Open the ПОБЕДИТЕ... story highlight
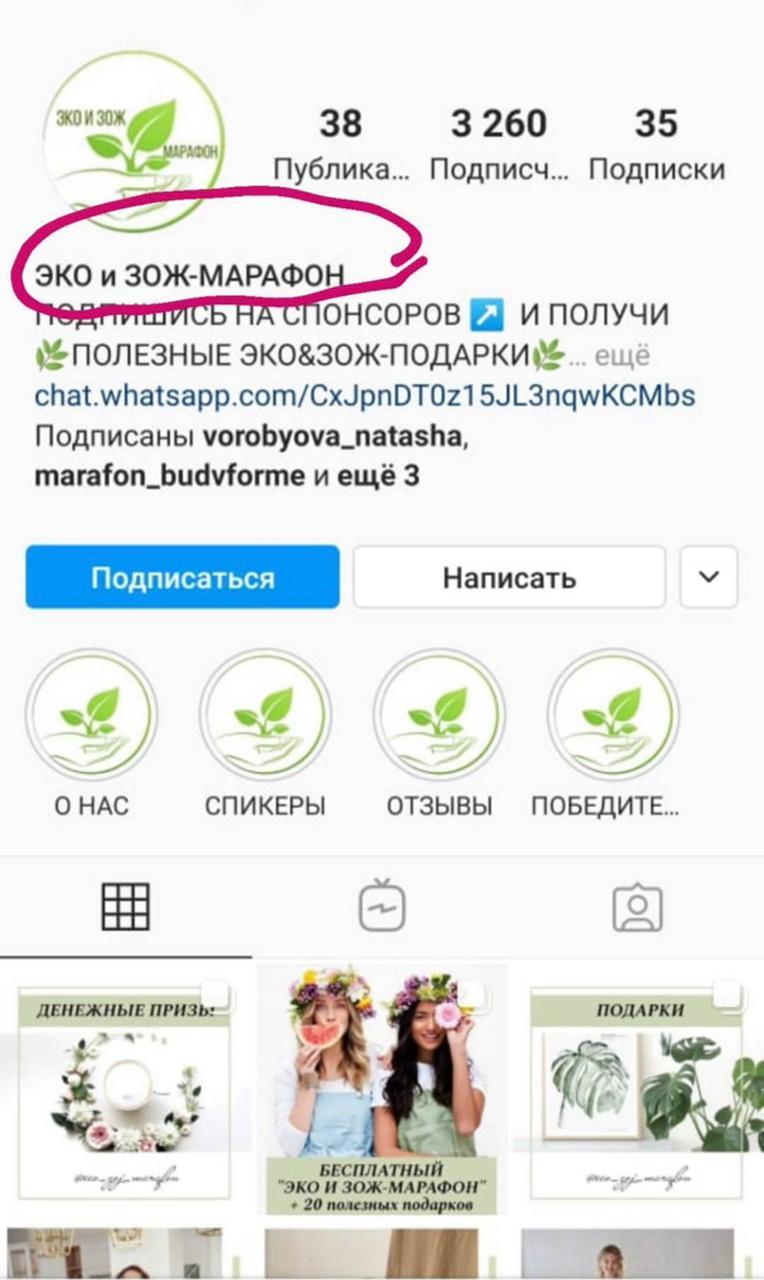The image size is (764, 1280). pos(613,714)
